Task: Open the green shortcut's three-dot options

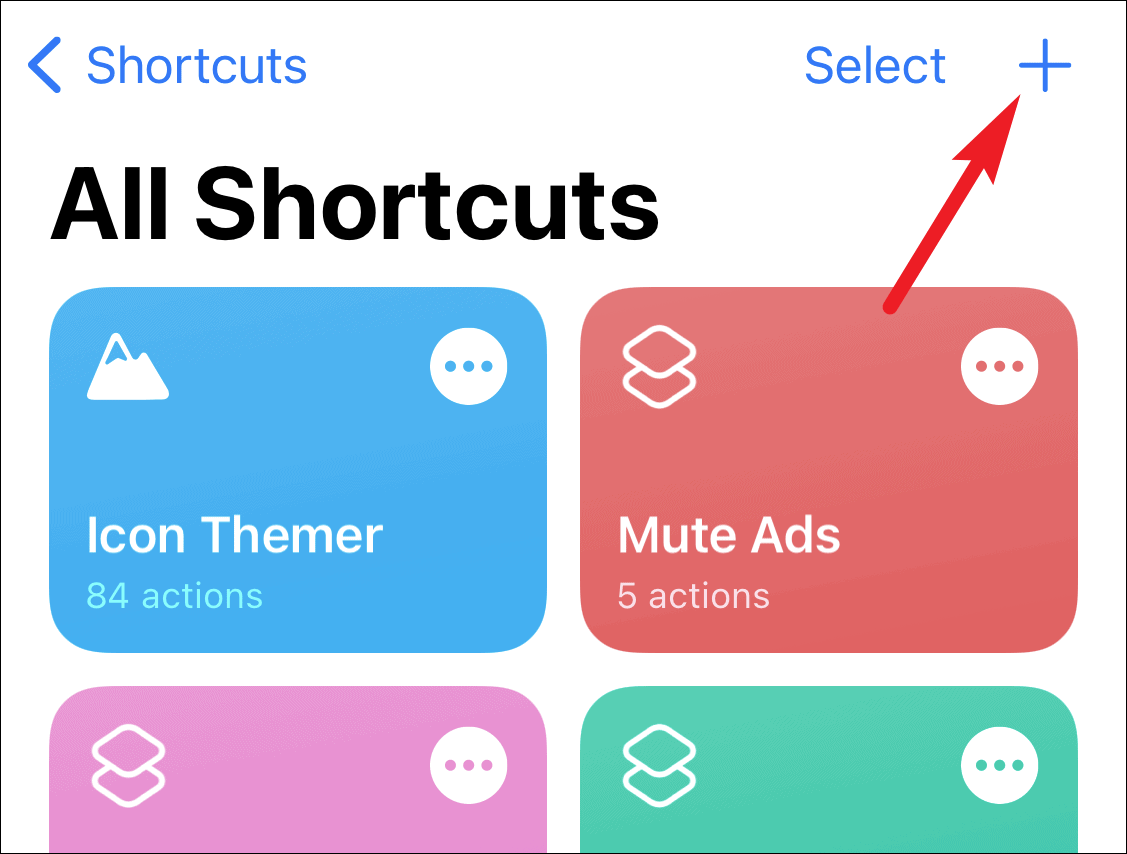Action: (x=999, y=765)
